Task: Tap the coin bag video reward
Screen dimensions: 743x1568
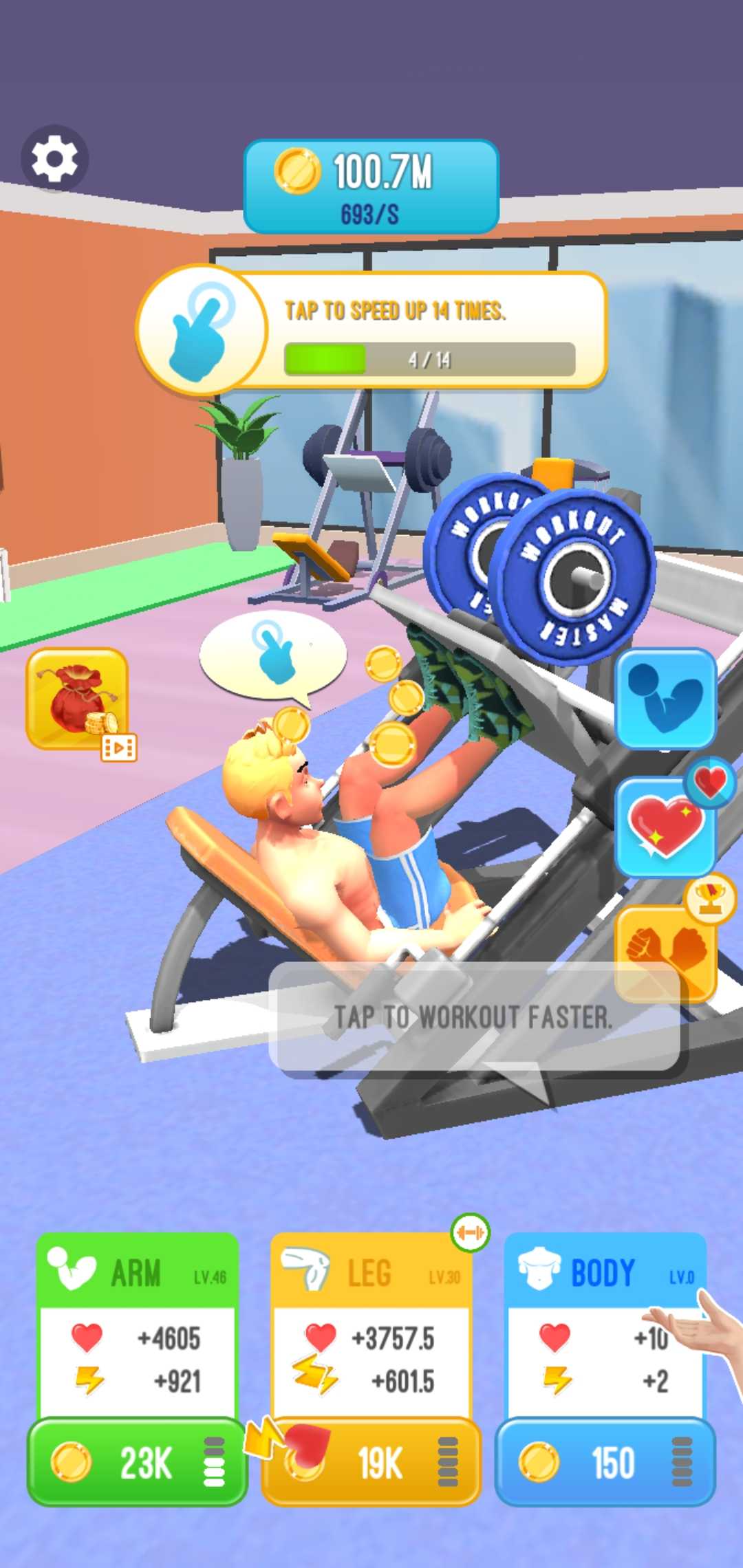Action: (78, 699)
